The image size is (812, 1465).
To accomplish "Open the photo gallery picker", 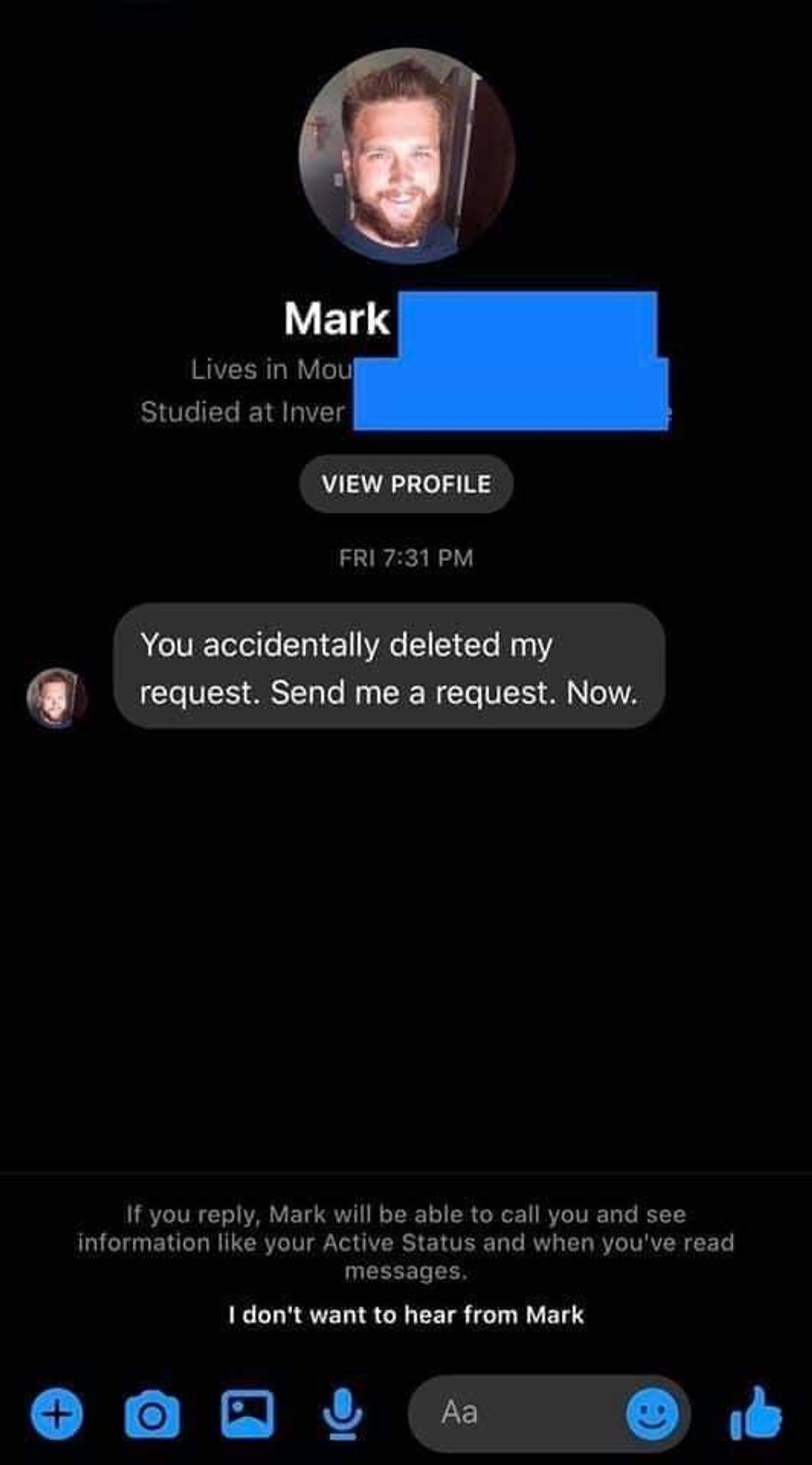I will (248, 1414).
